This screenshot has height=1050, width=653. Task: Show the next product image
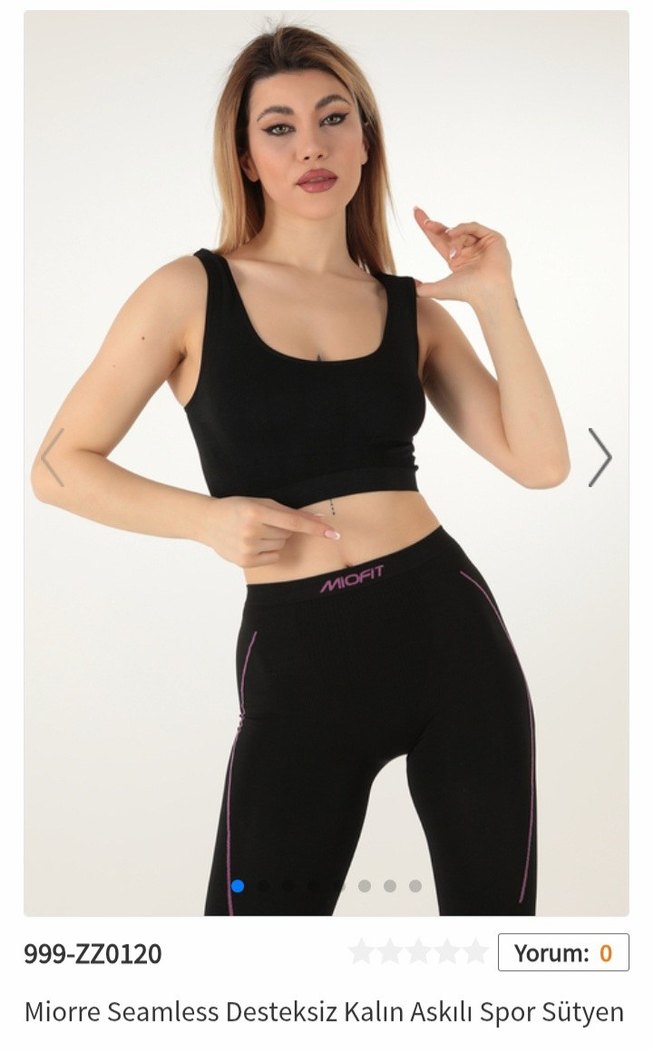599,458
